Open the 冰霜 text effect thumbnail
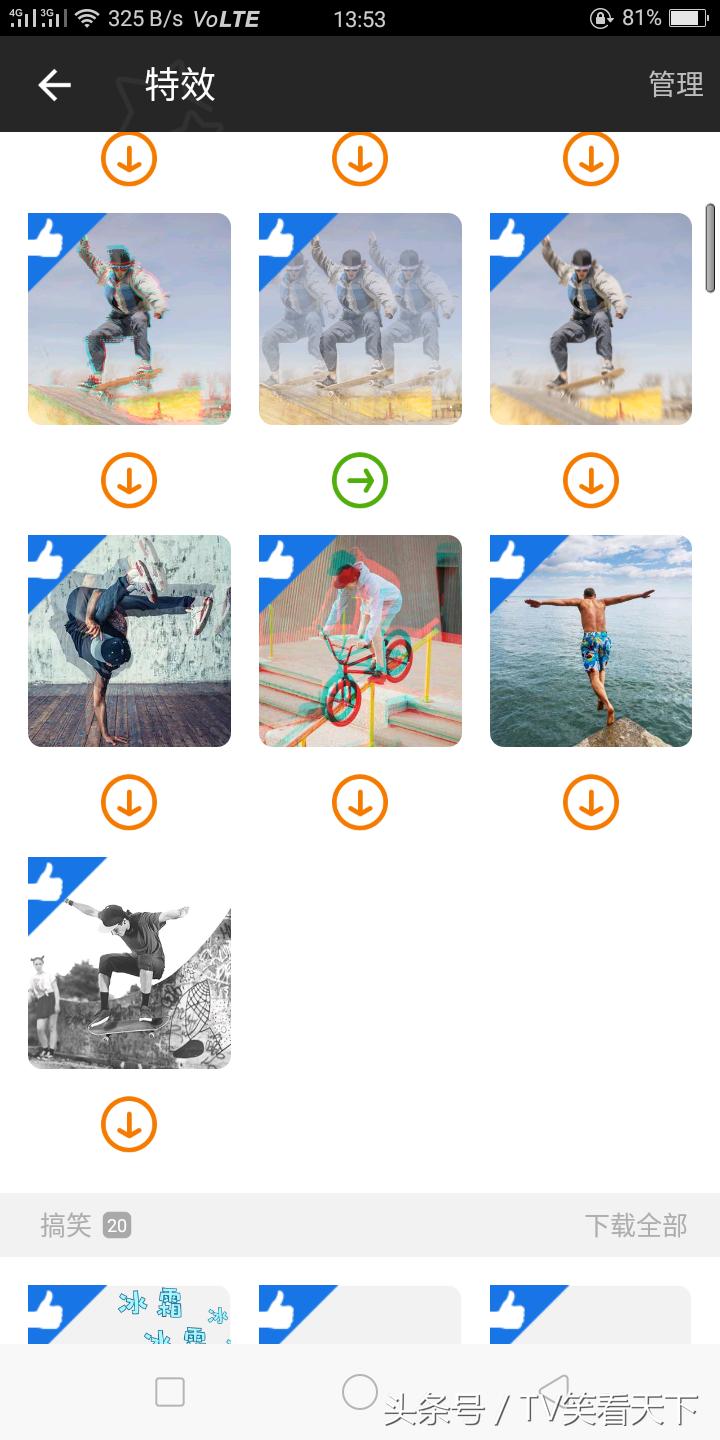The image size is (720, 1440). 129,1315
